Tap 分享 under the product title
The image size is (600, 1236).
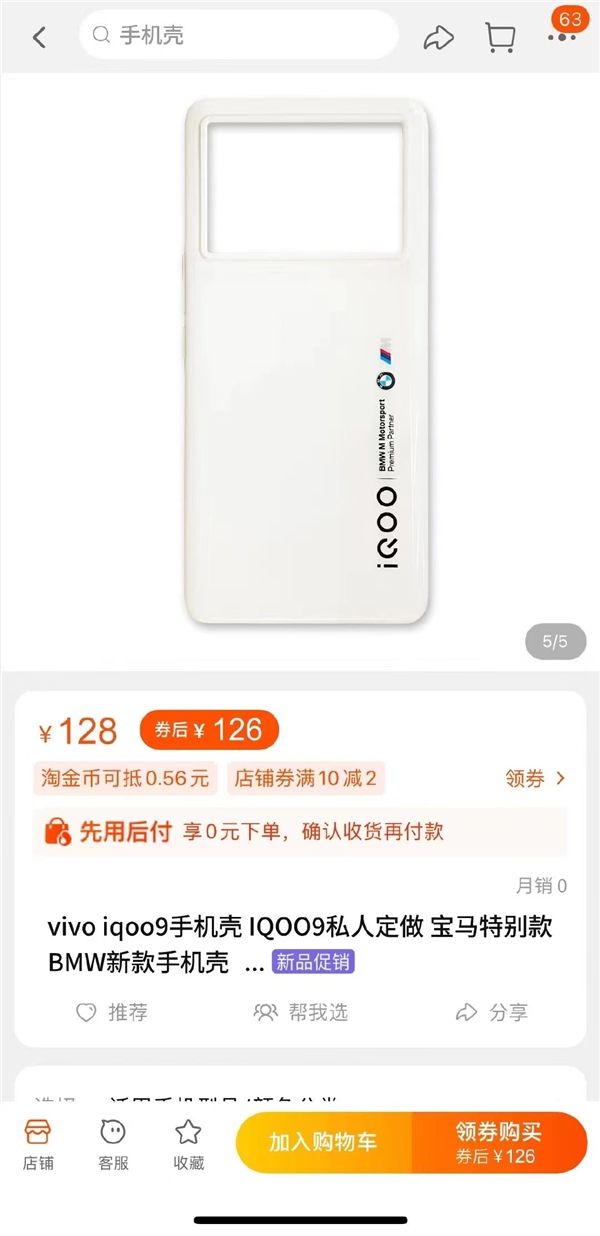pos(491,1012)
